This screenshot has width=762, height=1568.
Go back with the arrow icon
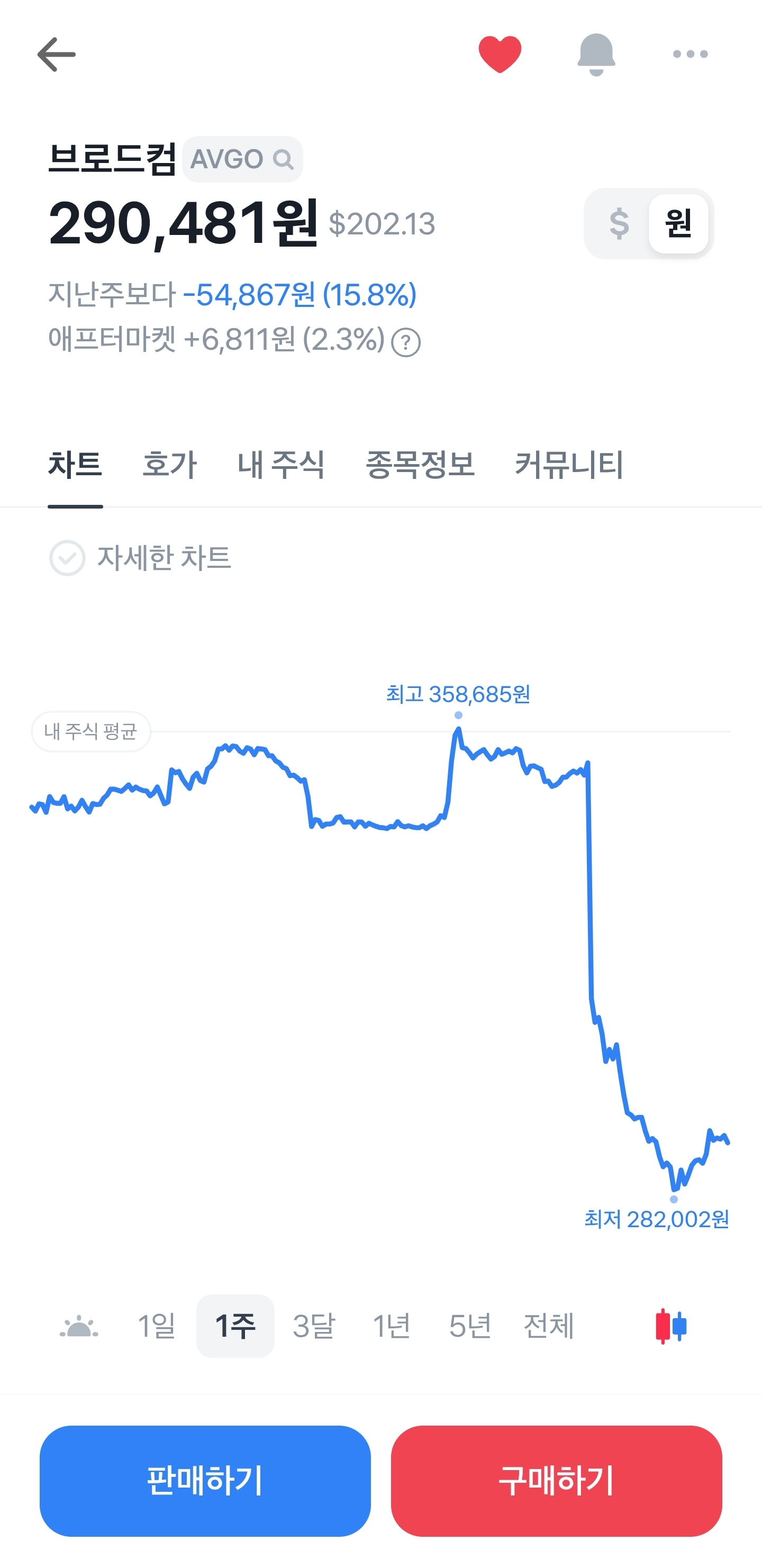pyautogui.click(x=56, y=54)
